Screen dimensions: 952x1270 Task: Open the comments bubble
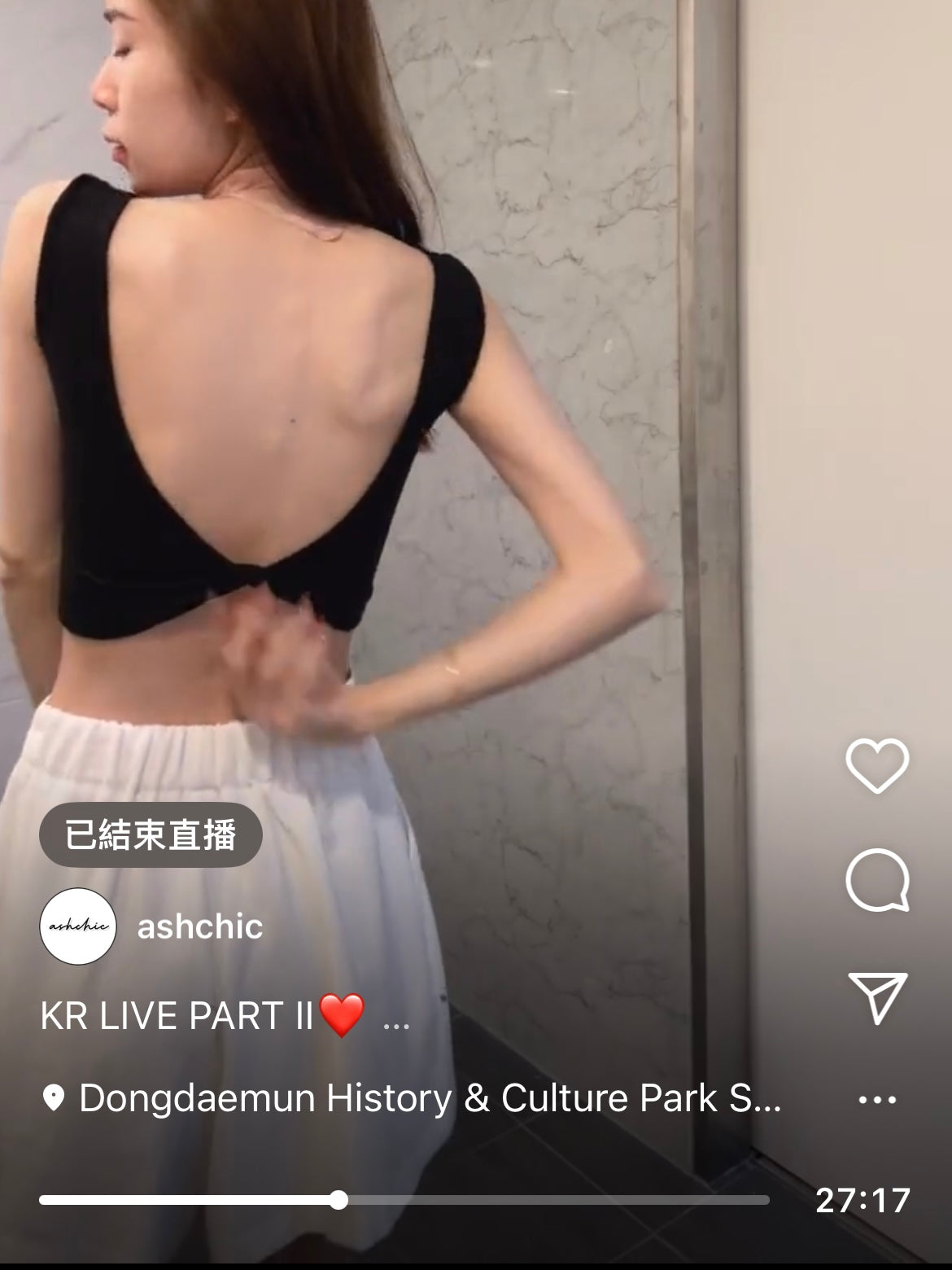pos(877,880)
